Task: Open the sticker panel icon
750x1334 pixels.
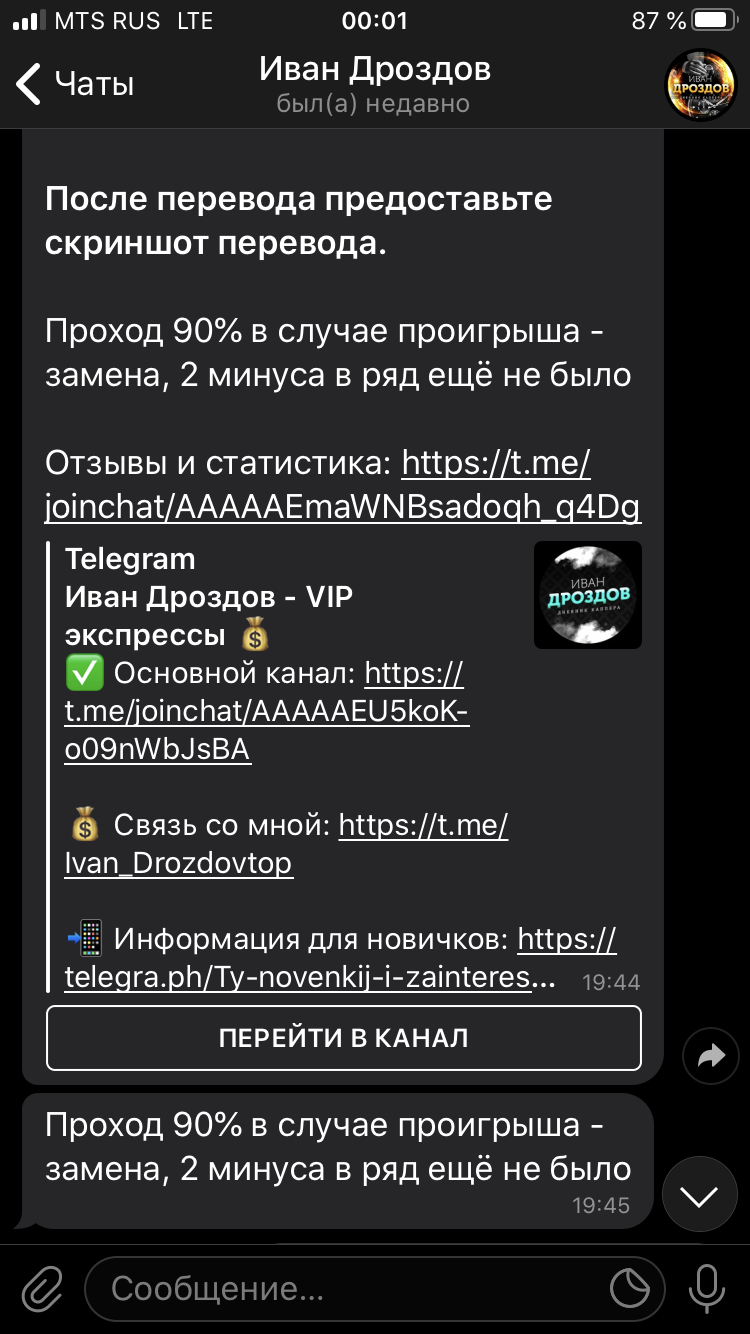Action: [630, 1289]
